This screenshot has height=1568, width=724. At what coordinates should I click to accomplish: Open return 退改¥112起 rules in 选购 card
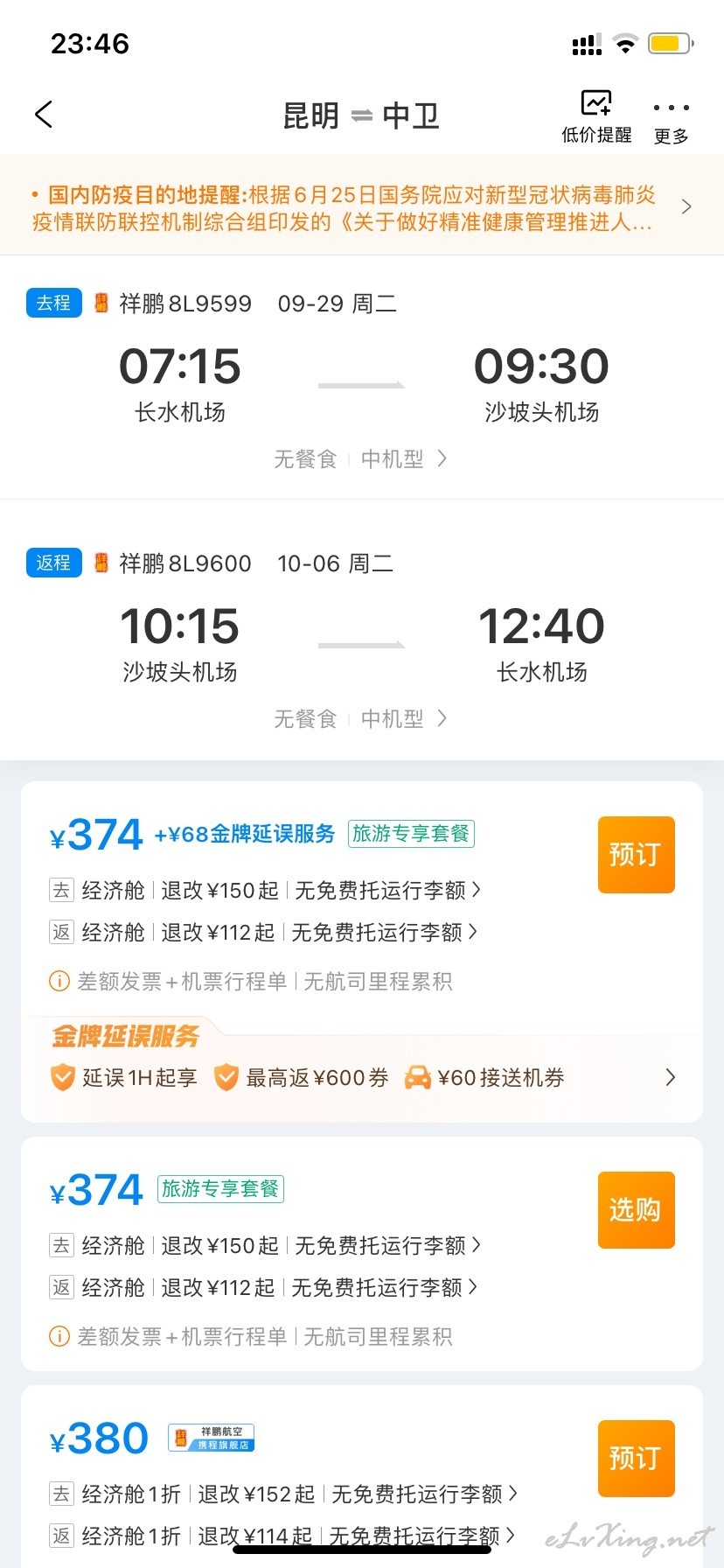point(263,1287)
